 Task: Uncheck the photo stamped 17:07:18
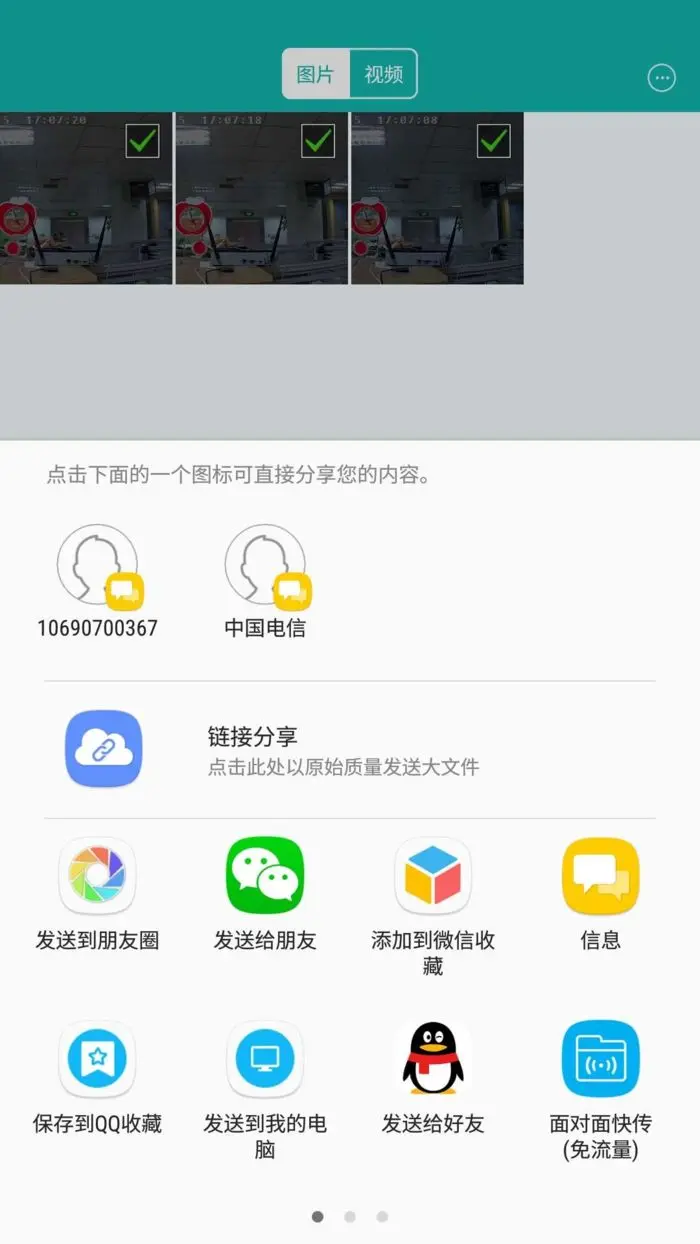(318, 141)
